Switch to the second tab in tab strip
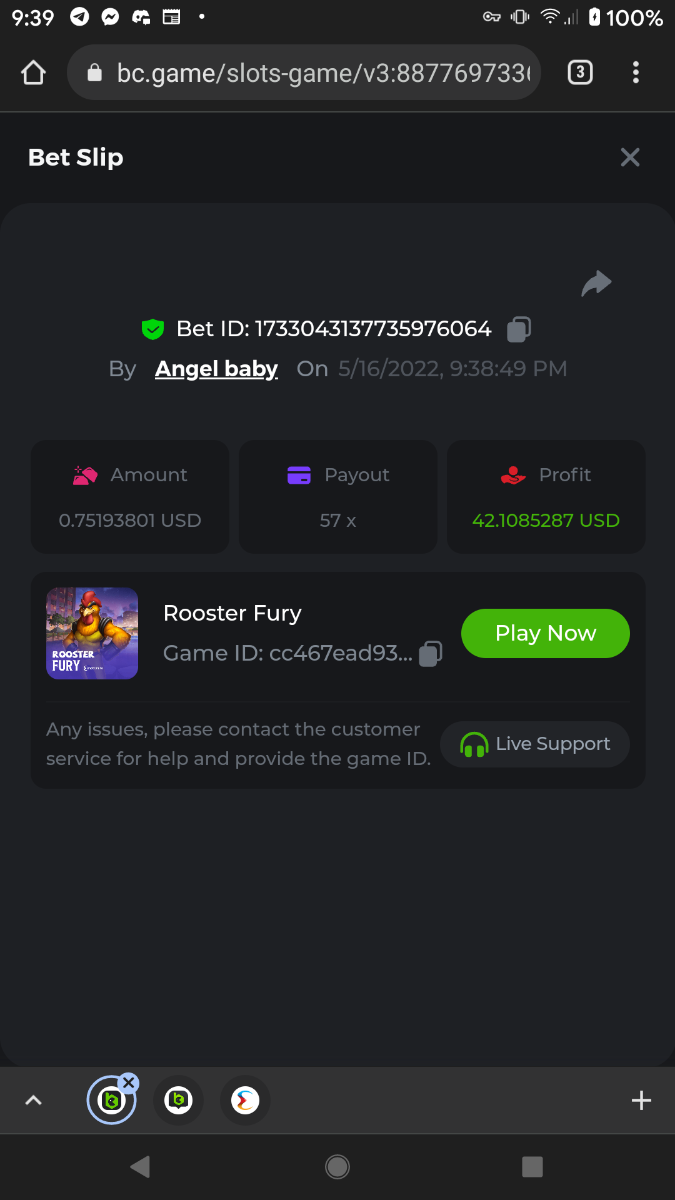Screen dimensions: 675x1200 (x=178, y=1101)
